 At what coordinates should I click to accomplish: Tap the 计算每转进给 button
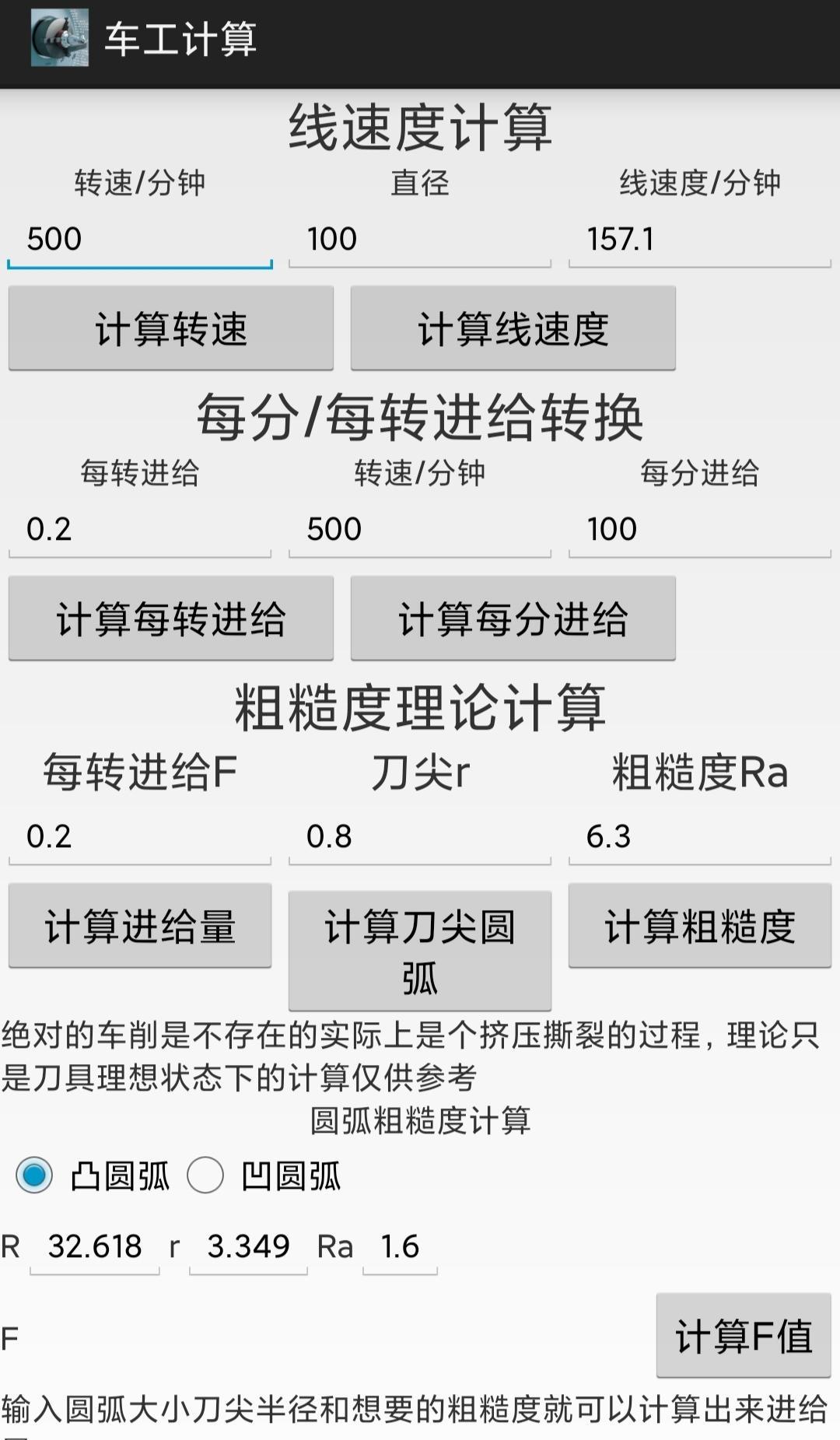(x=170, y=618)
